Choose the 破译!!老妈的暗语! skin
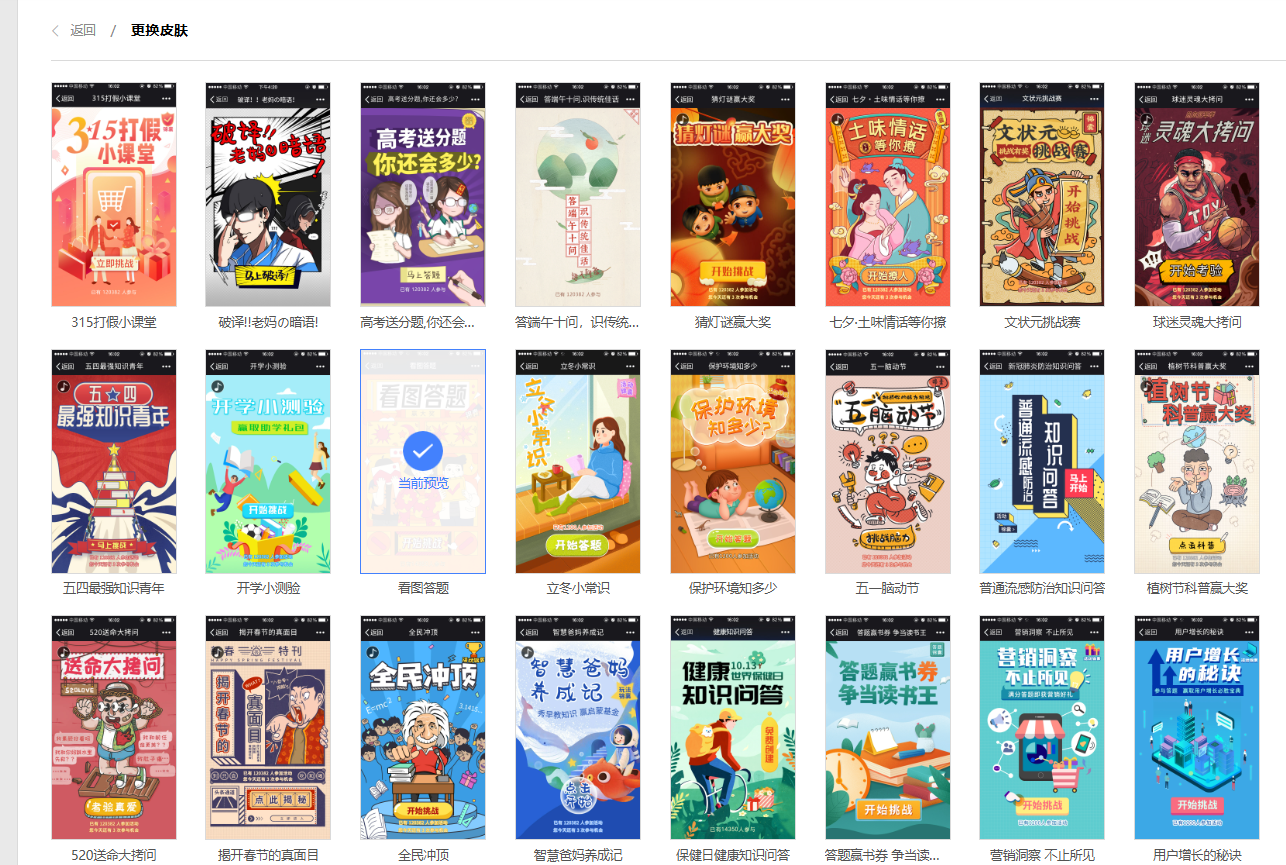This screenshot has width=1286, height=865. click(x=268, y=195)
